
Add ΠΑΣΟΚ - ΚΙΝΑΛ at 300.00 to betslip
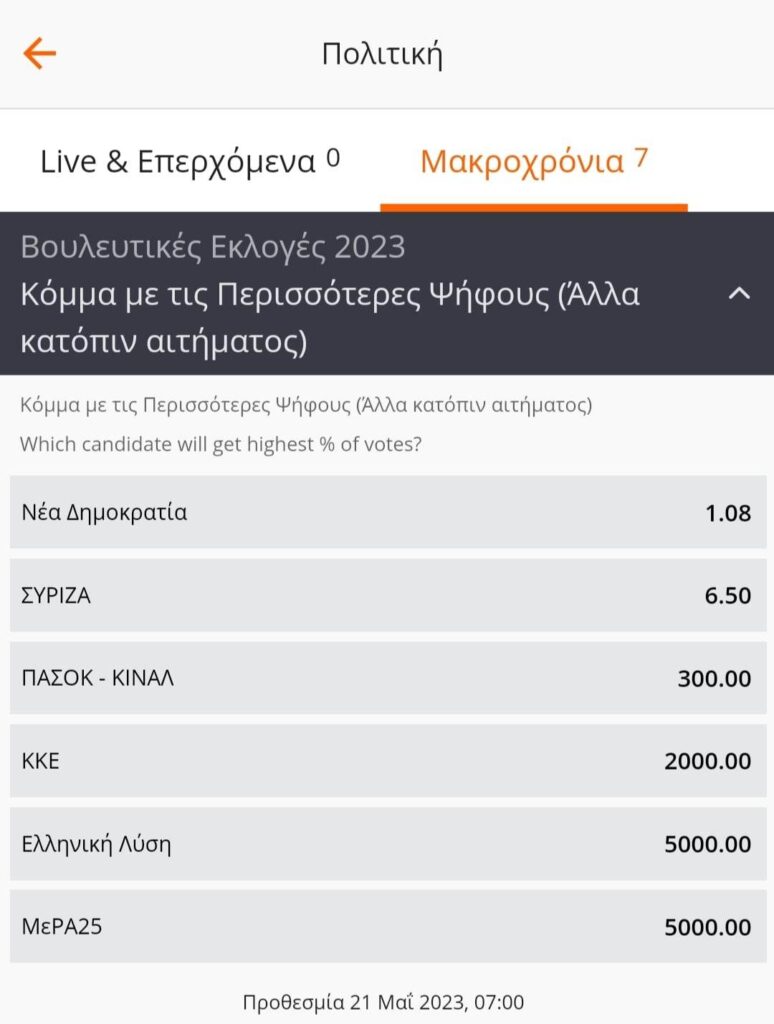(387, 679)
